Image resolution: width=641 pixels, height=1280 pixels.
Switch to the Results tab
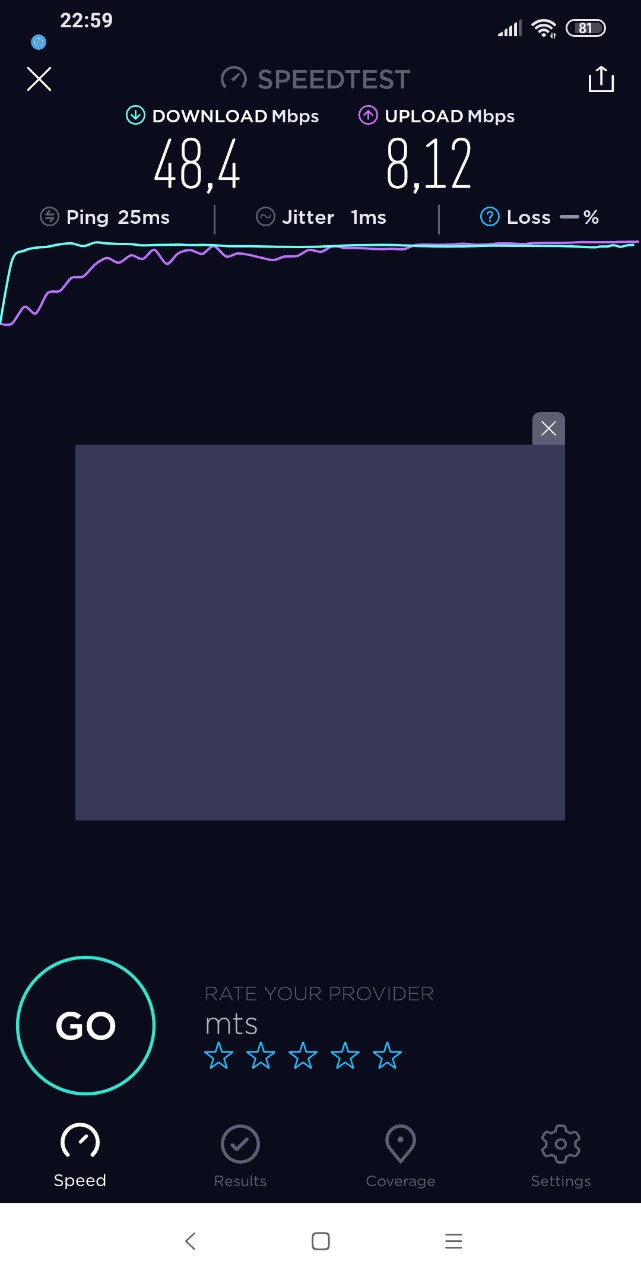pyautogui.click(x=240, y=1155)
